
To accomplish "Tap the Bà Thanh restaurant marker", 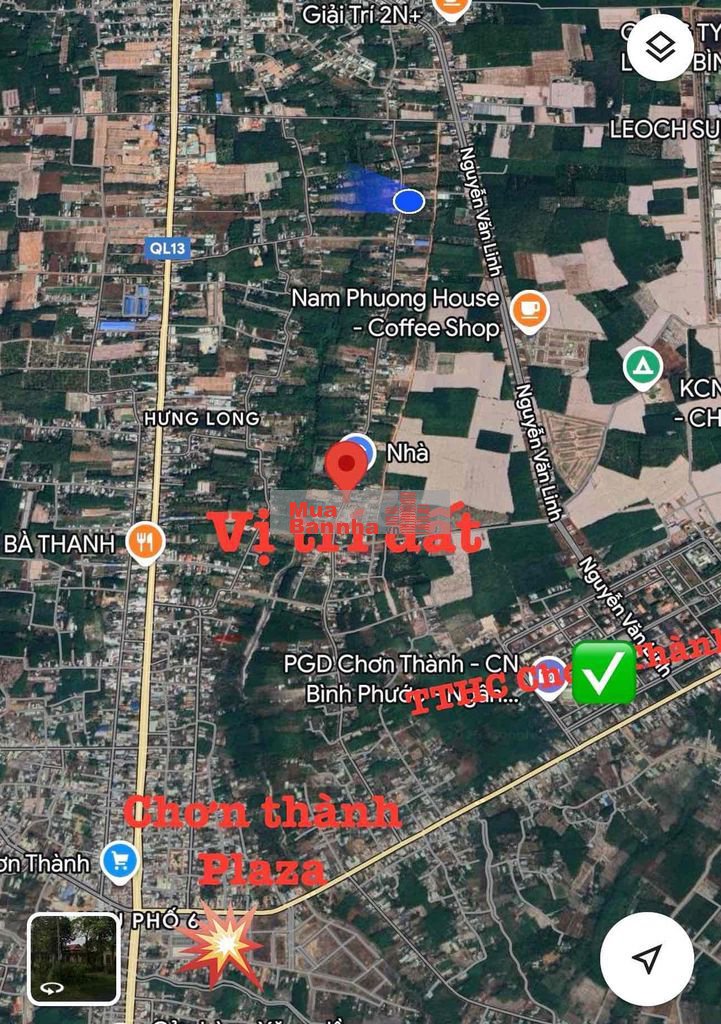I will tap(146, 543).
